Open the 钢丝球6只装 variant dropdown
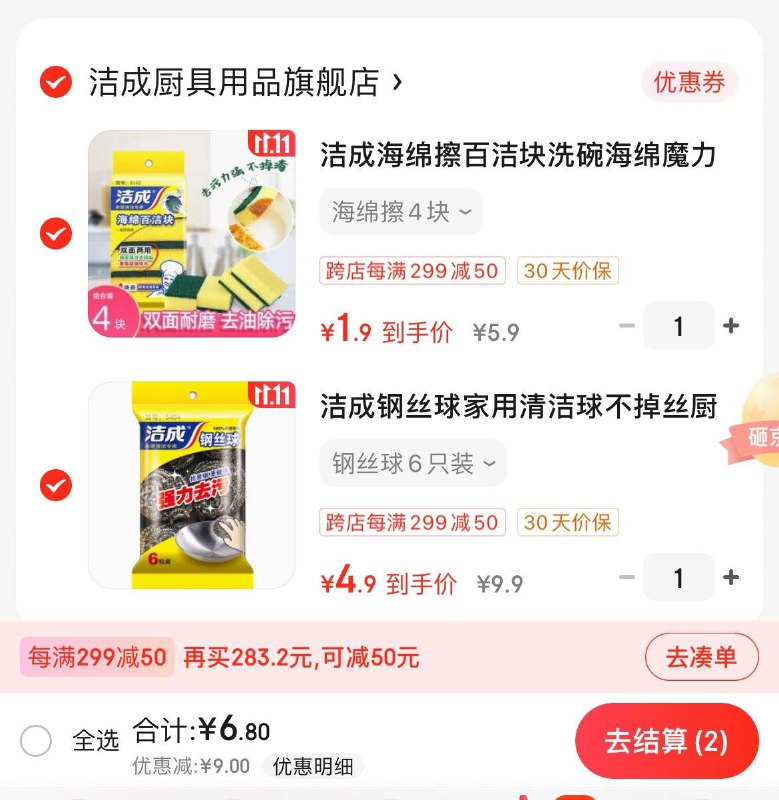The image size is (779, 800). click(410, 463)
